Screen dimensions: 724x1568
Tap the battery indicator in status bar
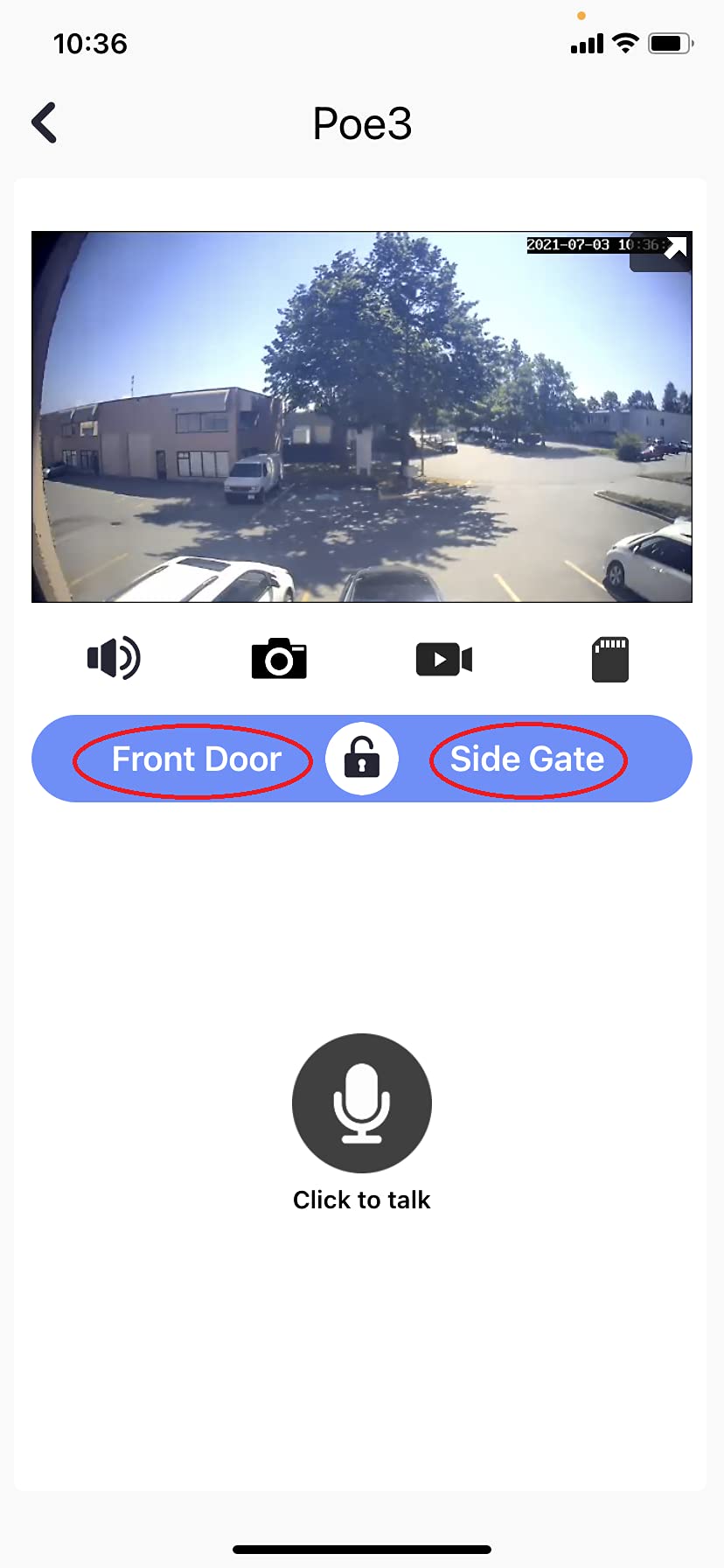[670, 43]
